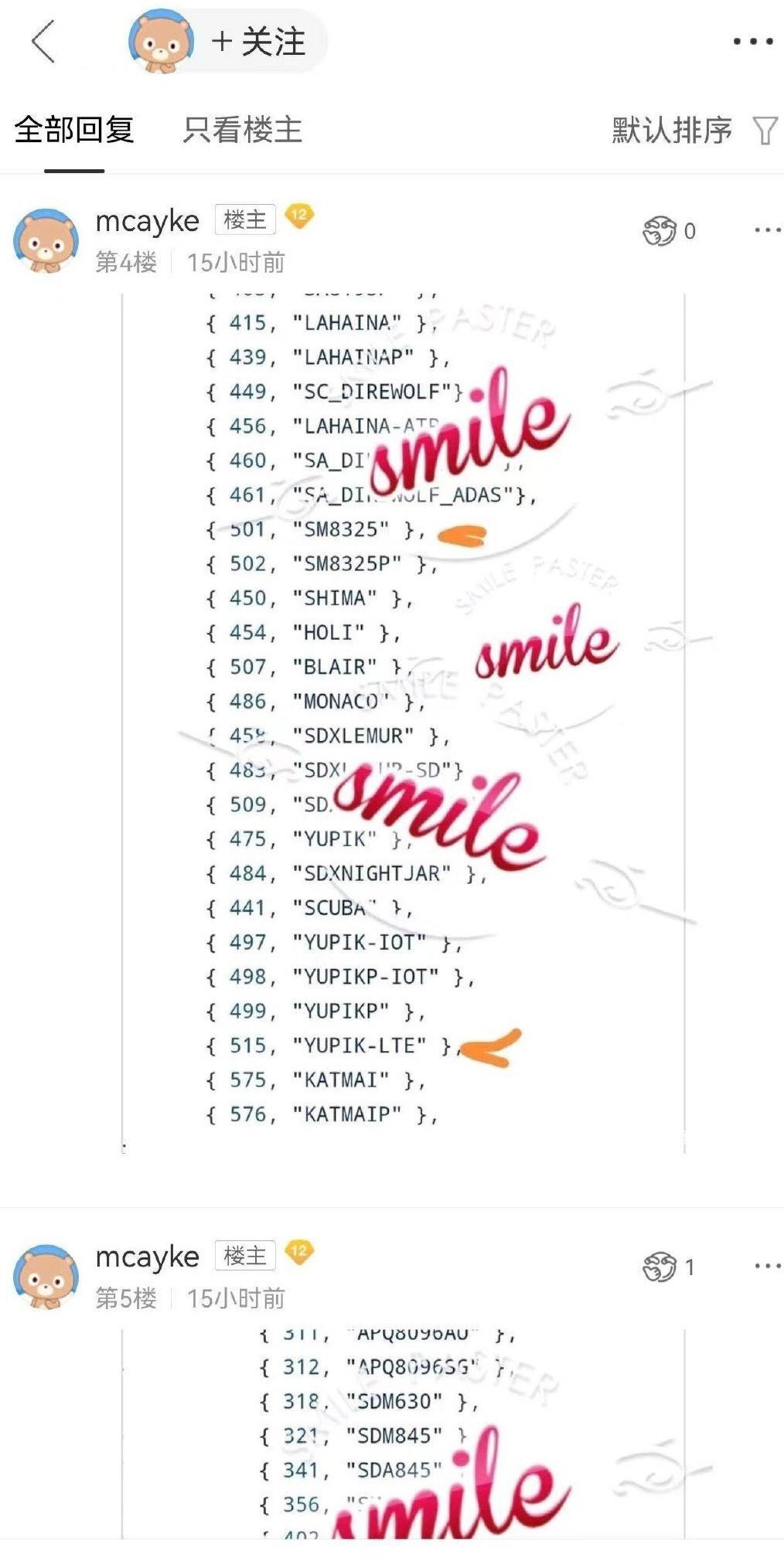784x1568 pixels.
Task: Switch to the 全部回复 tab
Action: (74, 130)
